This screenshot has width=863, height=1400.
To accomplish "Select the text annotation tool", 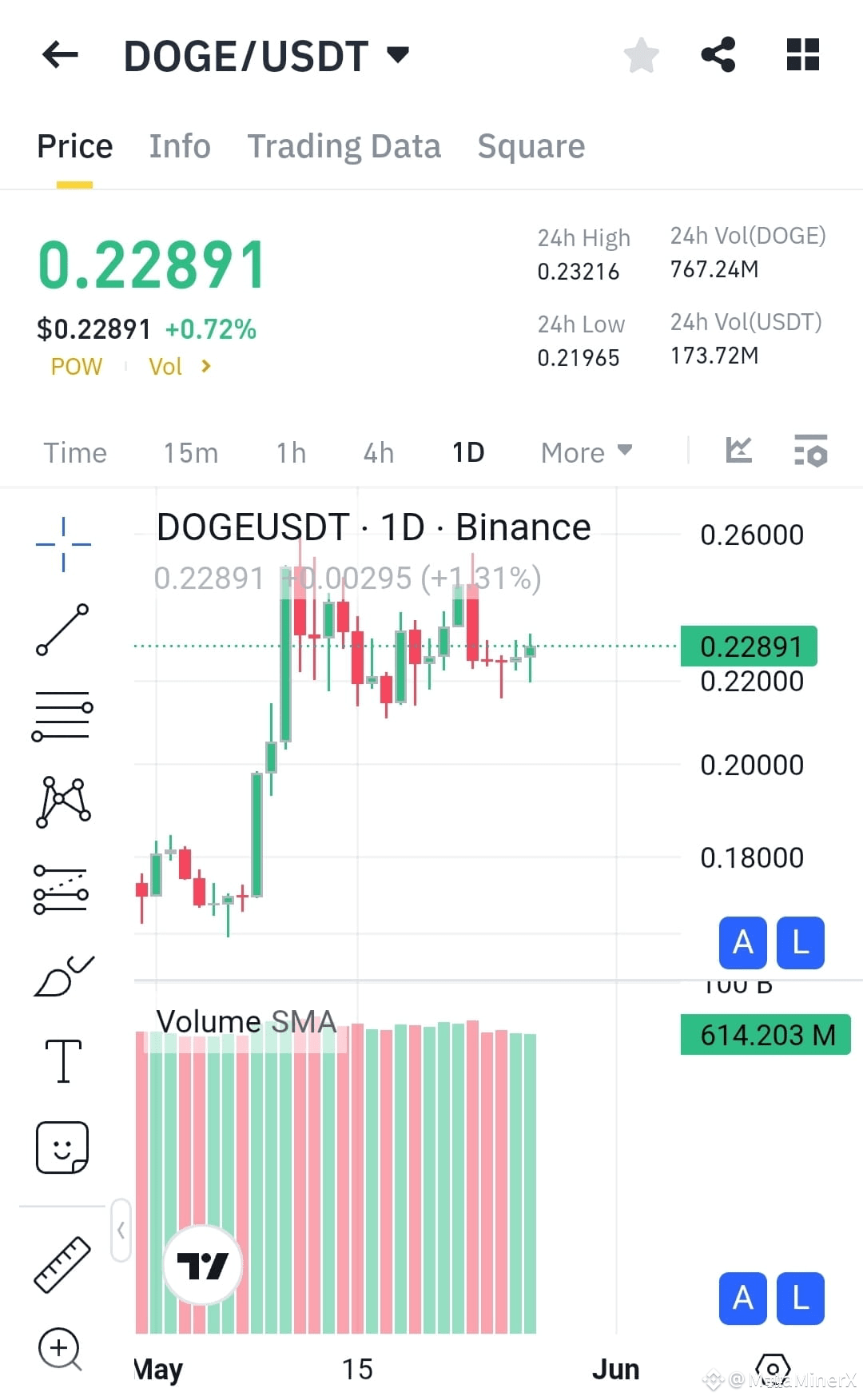I will (x=62, y=1059).
